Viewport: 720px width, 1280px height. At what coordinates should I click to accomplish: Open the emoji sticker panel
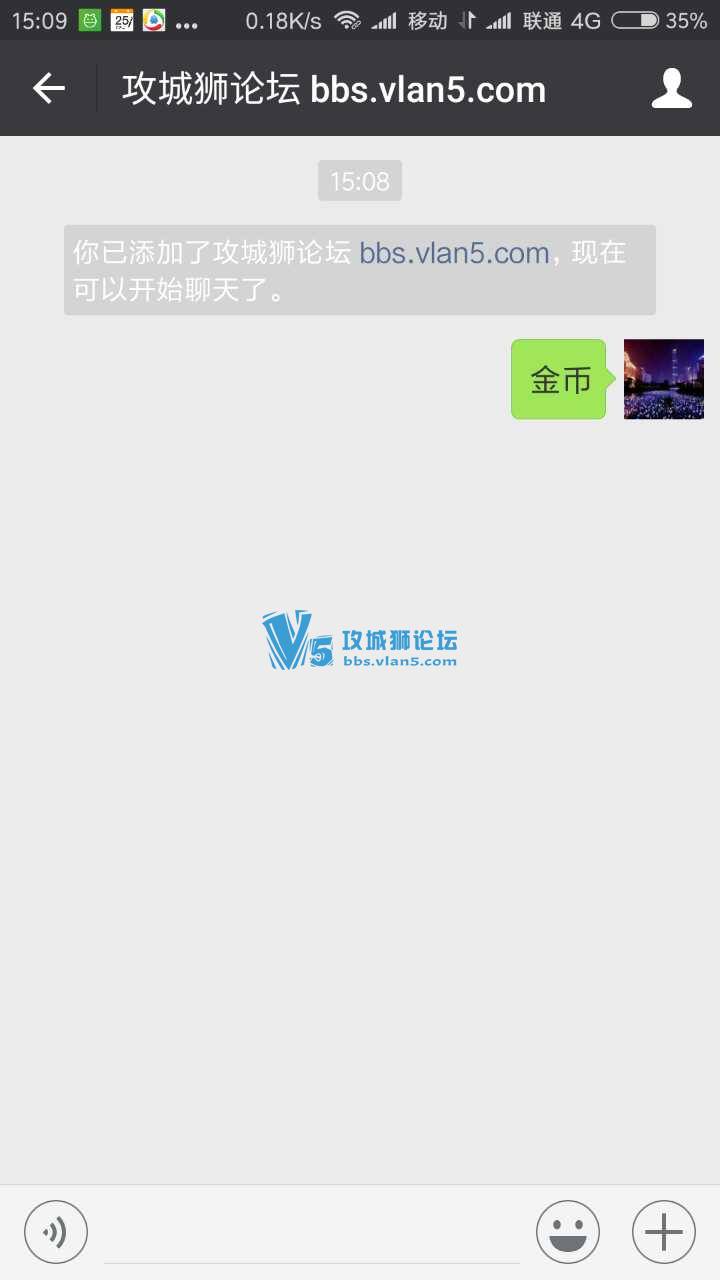coord(568,1232)
